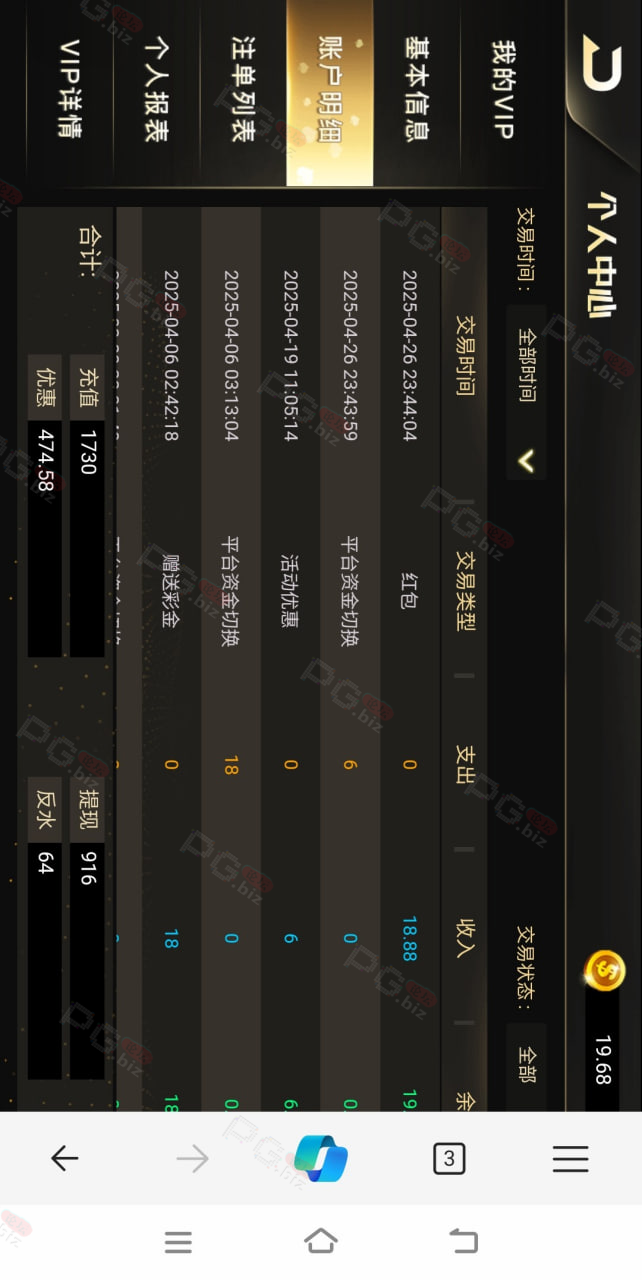Viewport: 642px width, 1280px height.
Task: Open the 注单列表 tab
Action: 243,90
